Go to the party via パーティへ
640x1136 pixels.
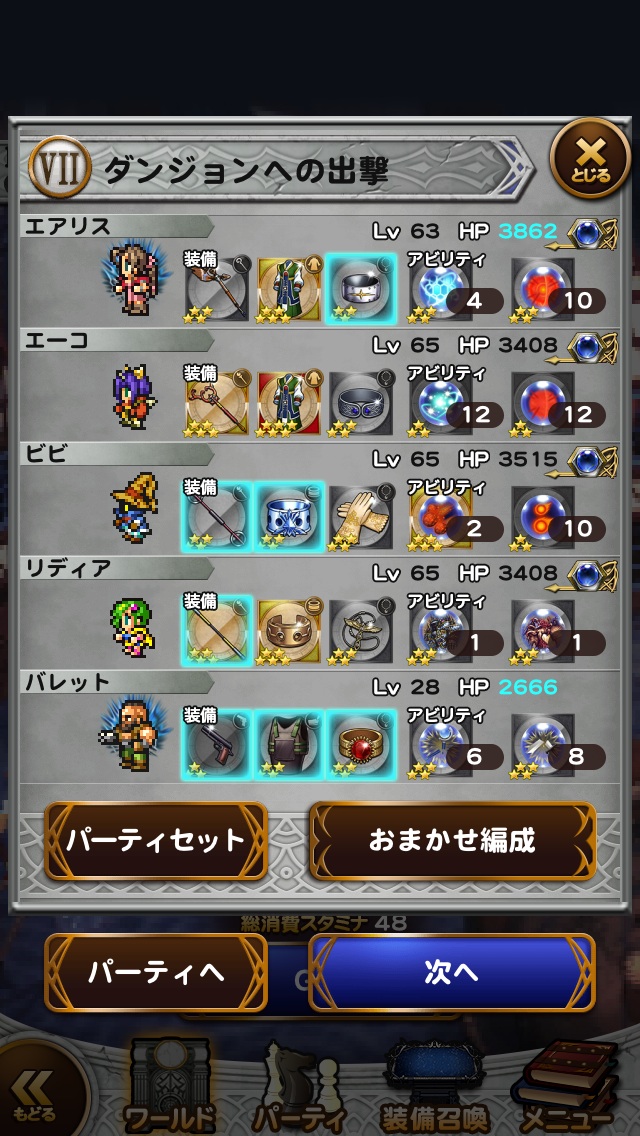pos(155,973)
